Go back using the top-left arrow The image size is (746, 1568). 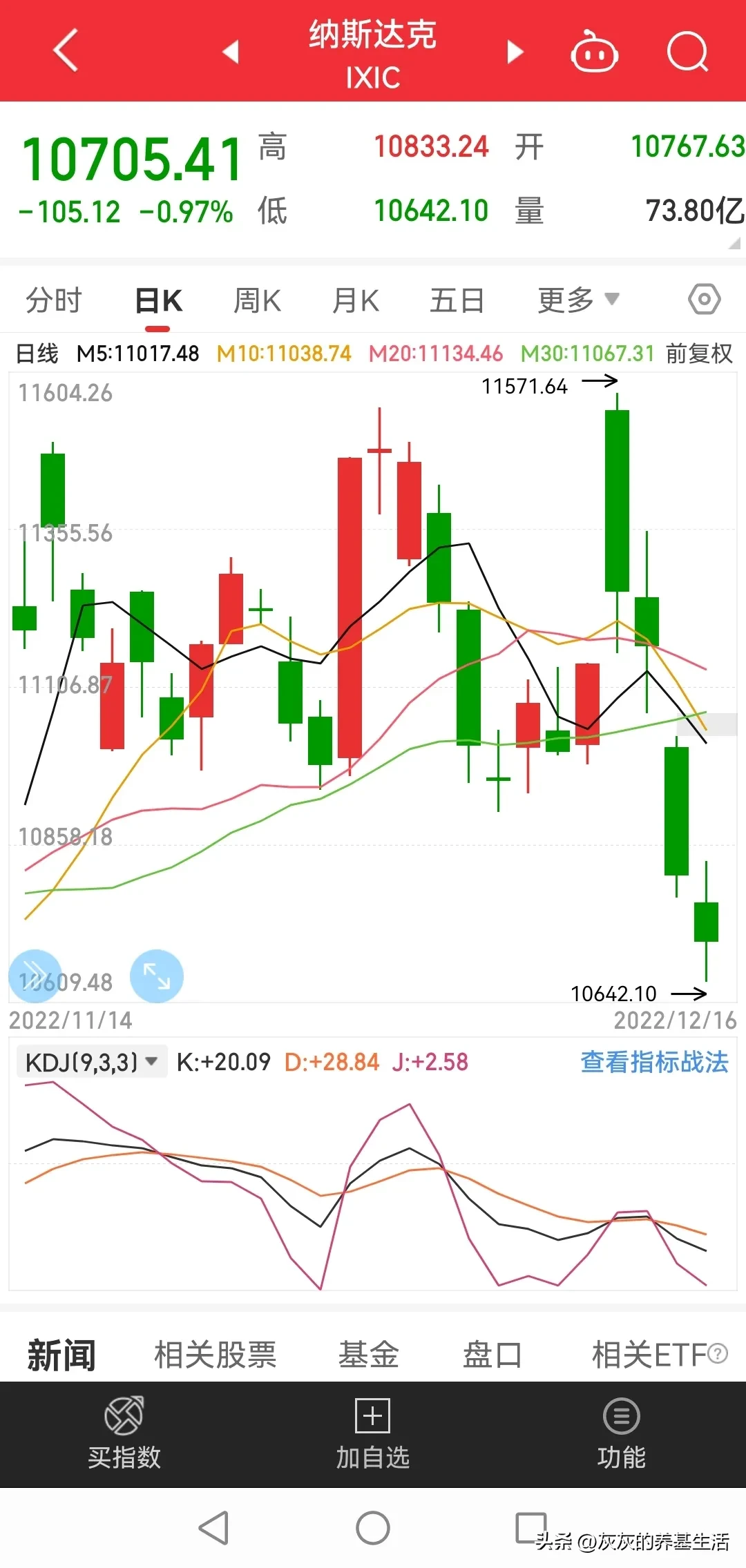pyautogui.click(x=66, y=50)
